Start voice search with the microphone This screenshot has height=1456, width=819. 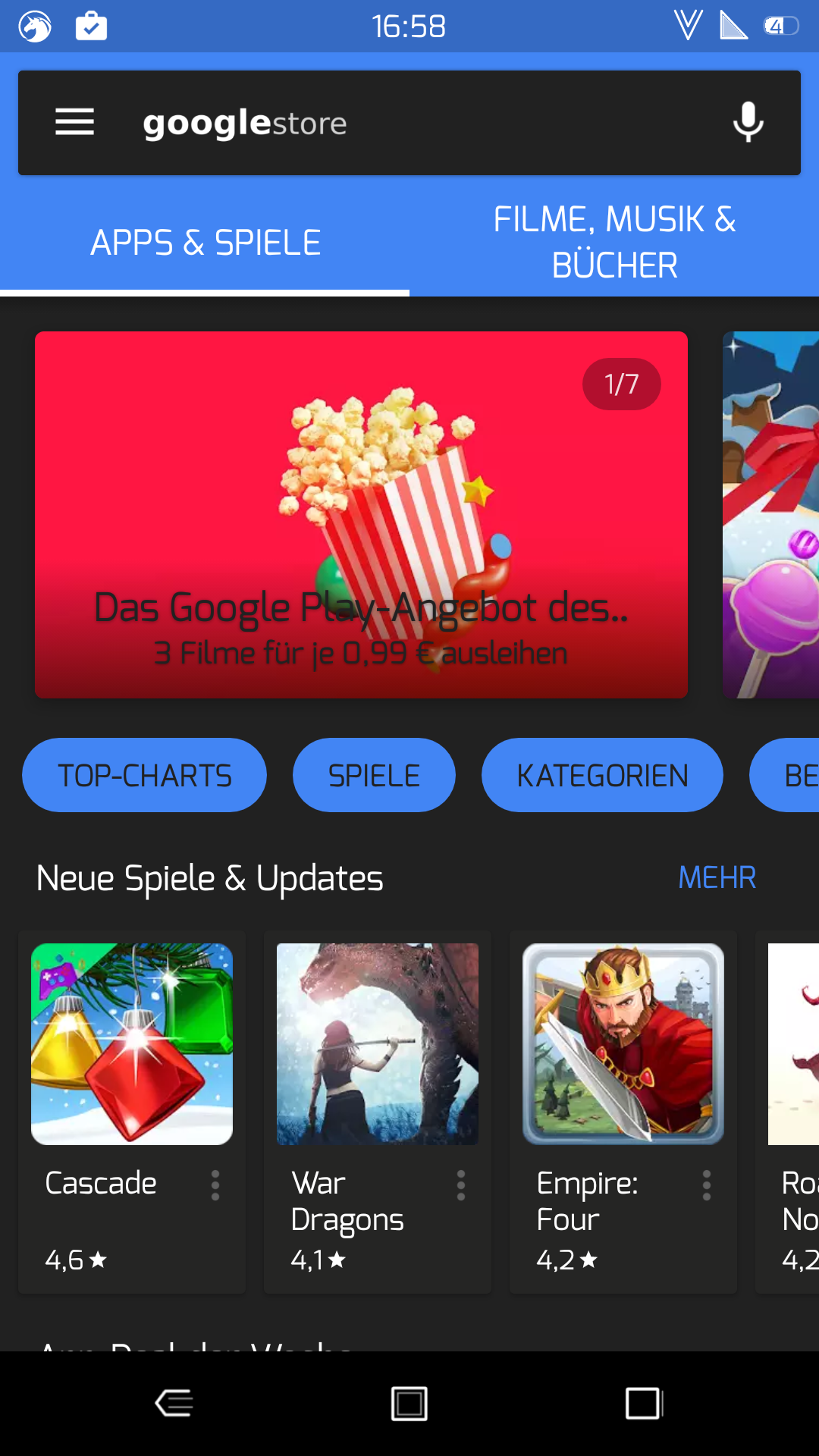[x=748, y=122]
